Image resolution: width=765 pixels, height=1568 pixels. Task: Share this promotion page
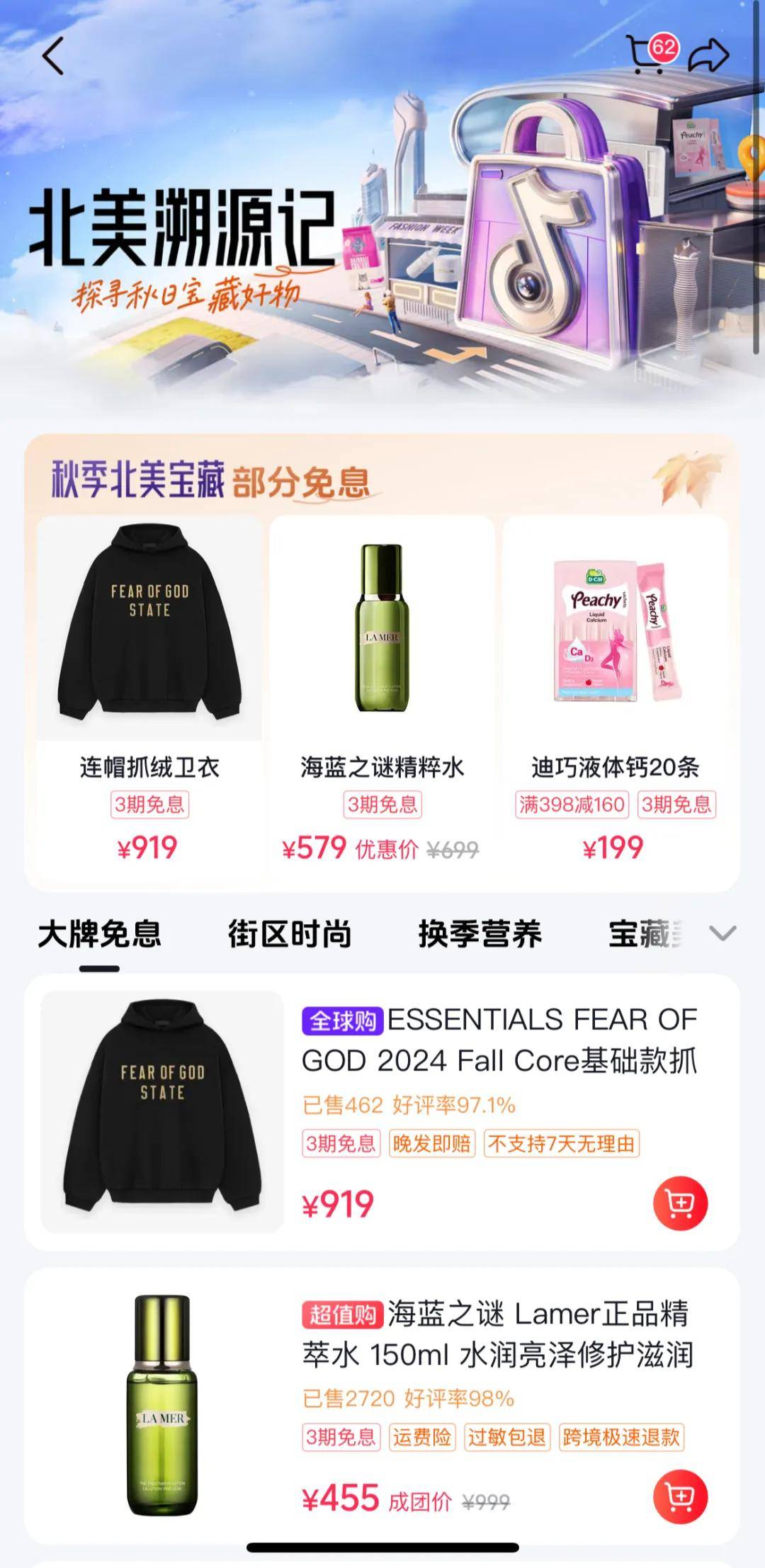pyautogui.click(x=708, y=55)
